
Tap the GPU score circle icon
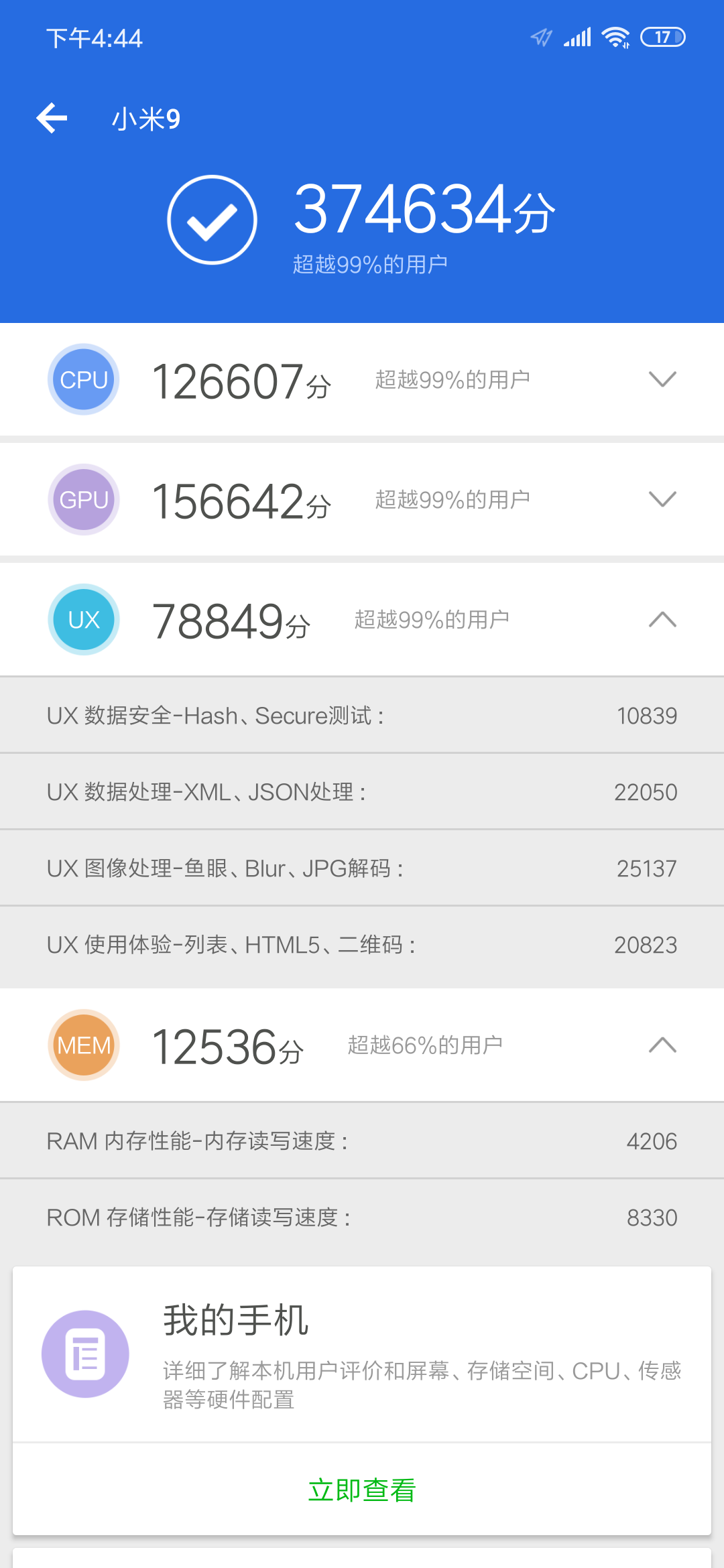coord(82,499)
